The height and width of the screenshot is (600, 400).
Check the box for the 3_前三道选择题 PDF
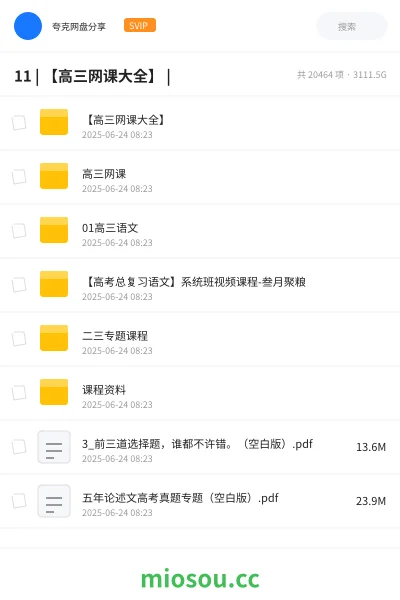point(19,447)
